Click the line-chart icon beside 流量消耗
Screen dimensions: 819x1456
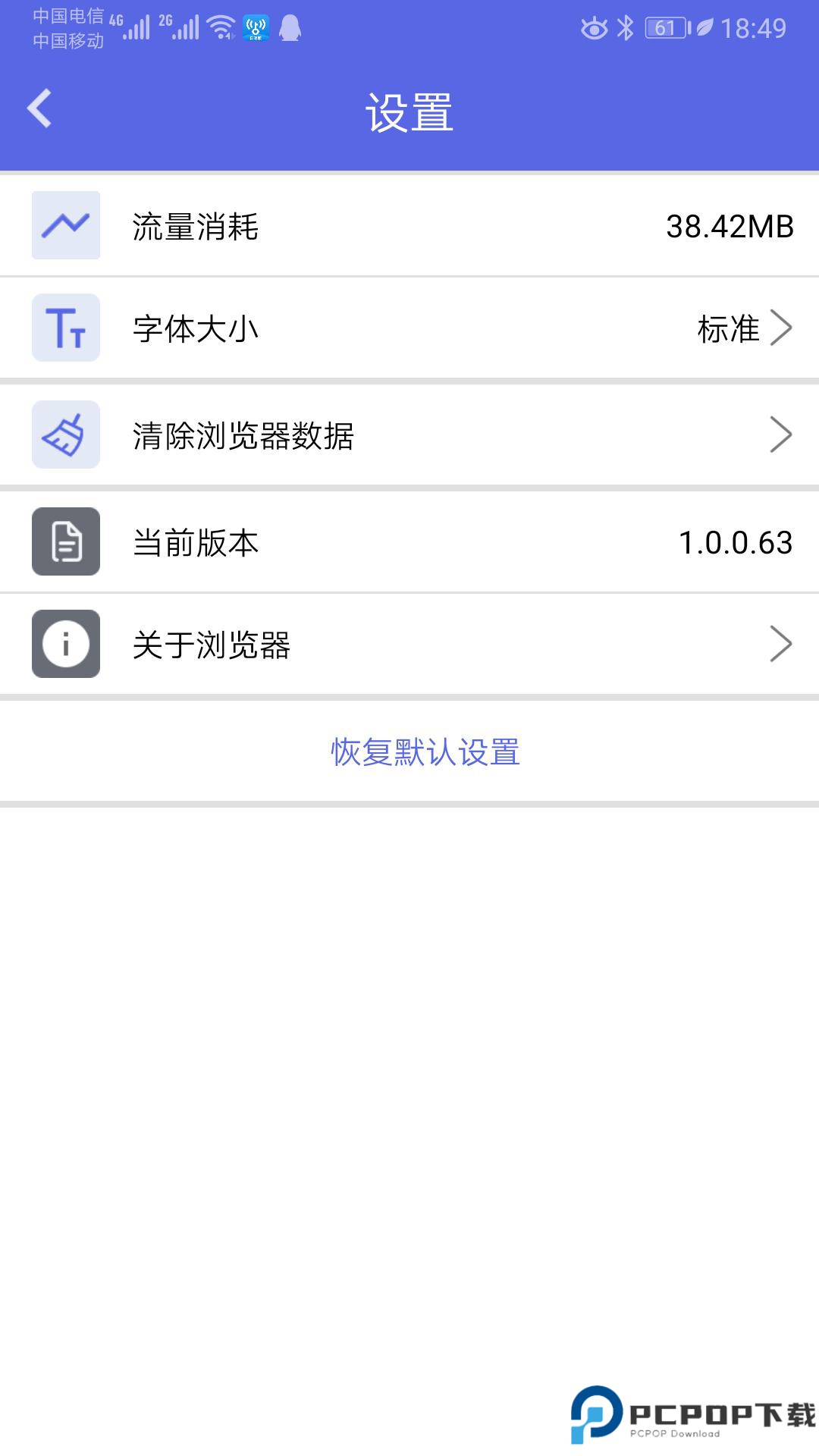pyautogui.click(x=65, y=224)
